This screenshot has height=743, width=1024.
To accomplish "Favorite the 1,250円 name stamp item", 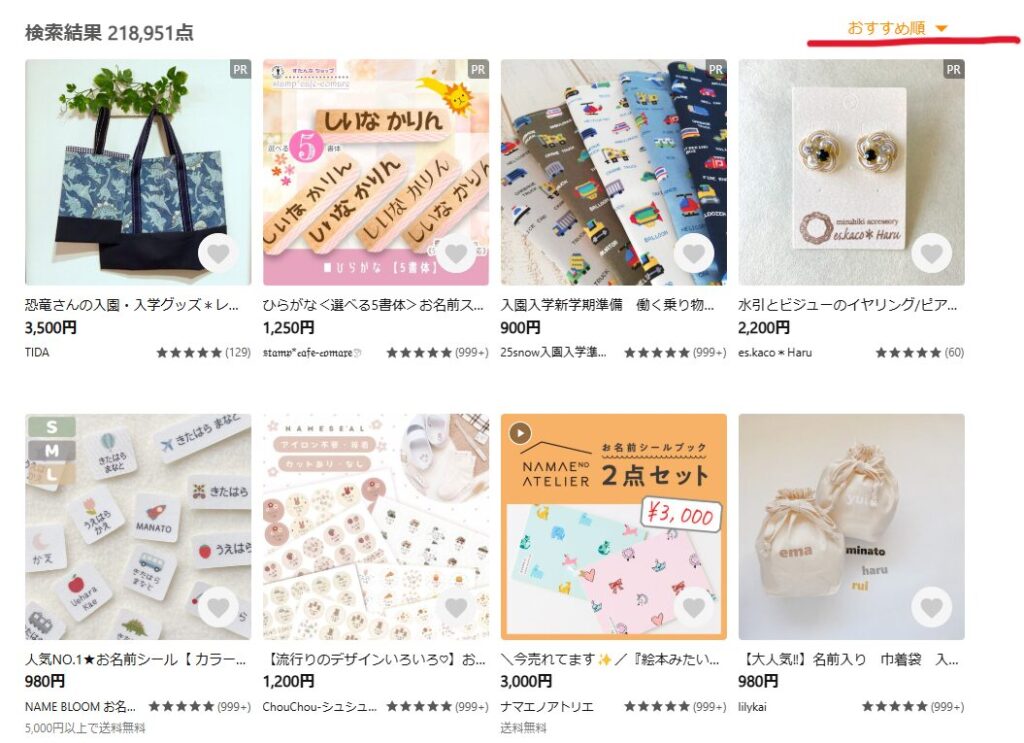I will coord(456,253).
